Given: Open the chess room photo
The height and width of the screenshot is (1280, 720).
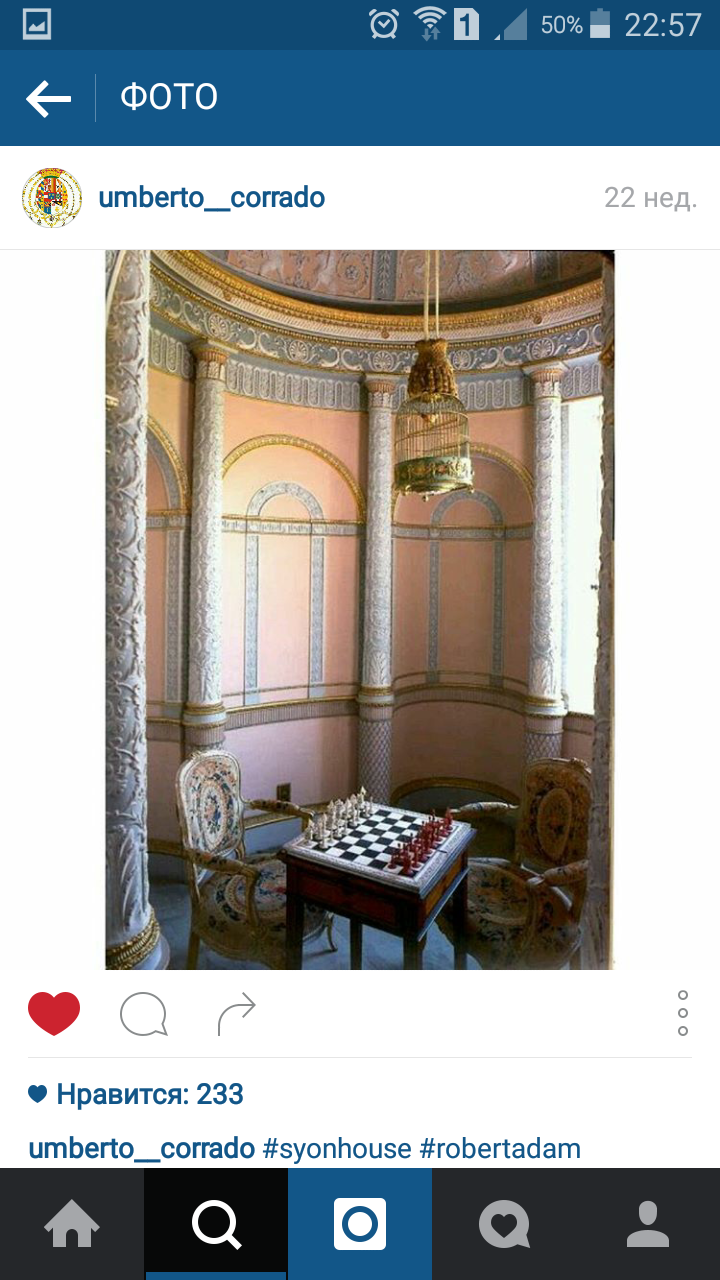Looking at the screenshot, I should point(360,610).
